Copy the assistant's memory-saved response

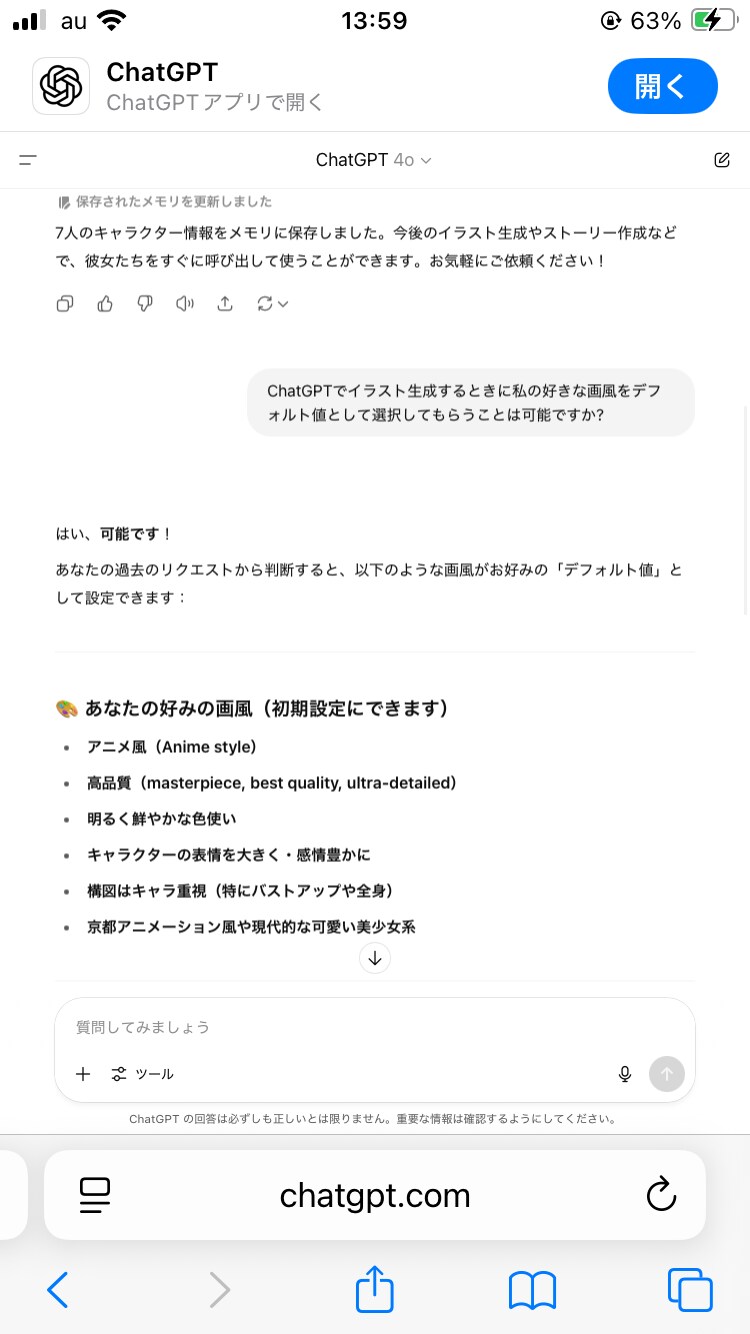tap(65, 304)
